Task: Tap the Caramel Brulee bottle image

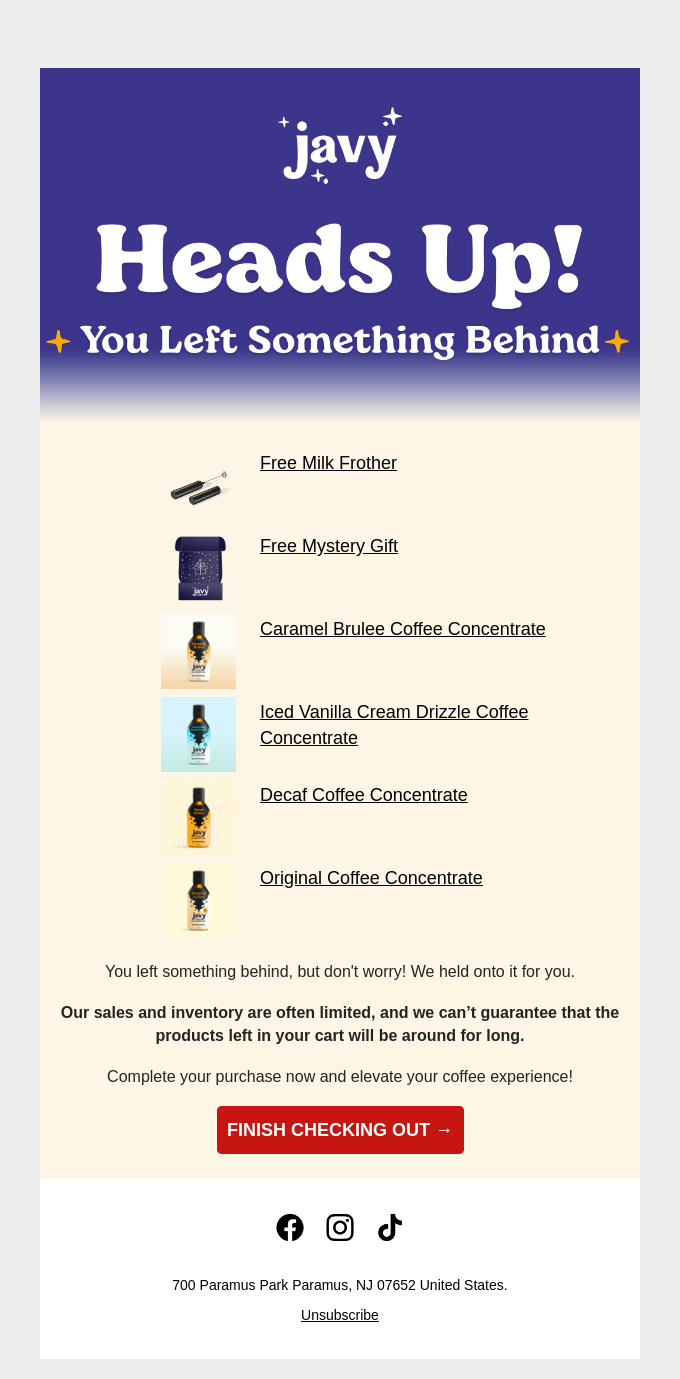Action: (x=199, y=652)
